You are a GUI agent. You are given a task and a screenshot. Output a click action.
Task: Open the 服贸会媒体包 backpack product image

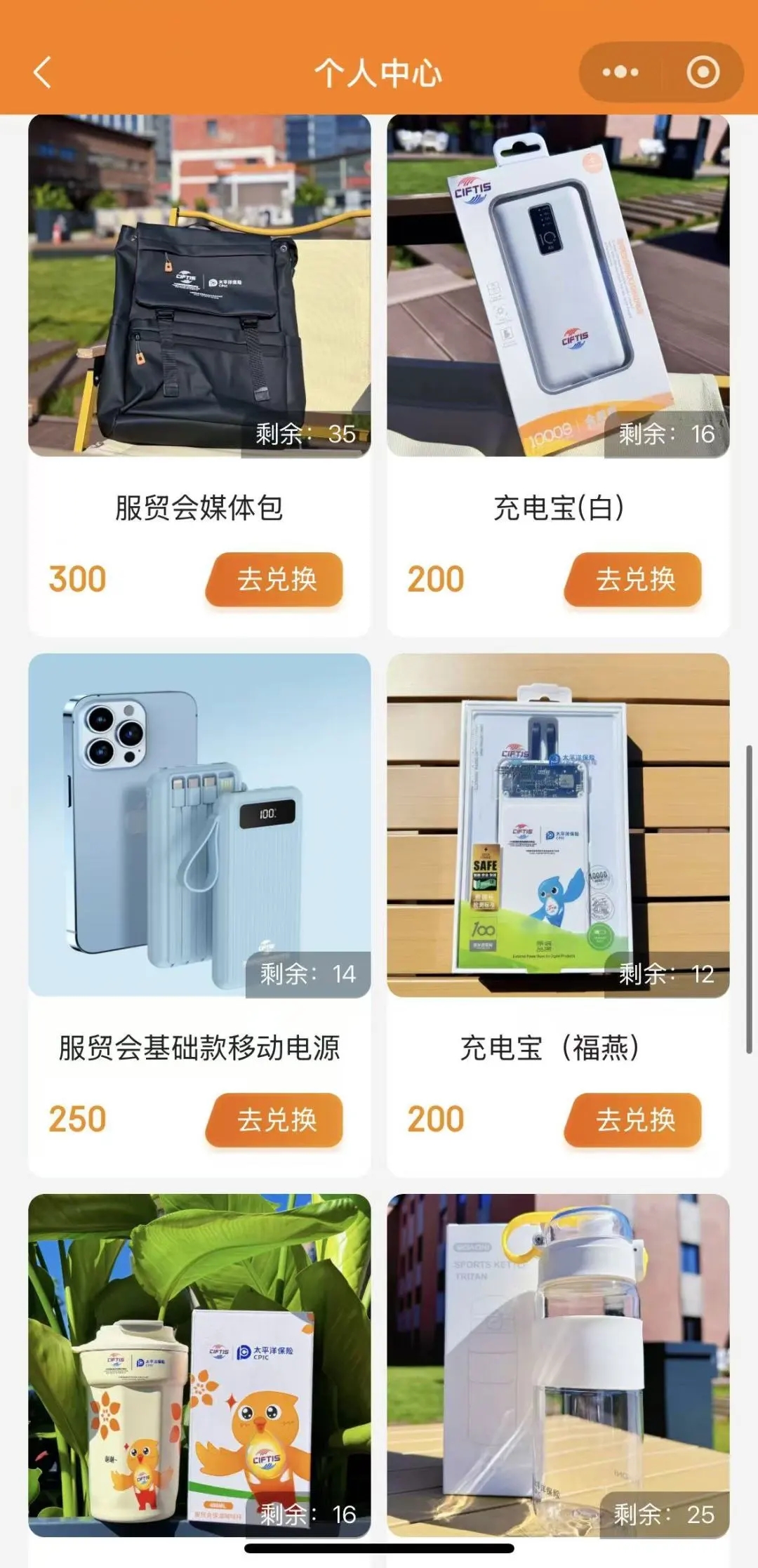pos(199,285)
